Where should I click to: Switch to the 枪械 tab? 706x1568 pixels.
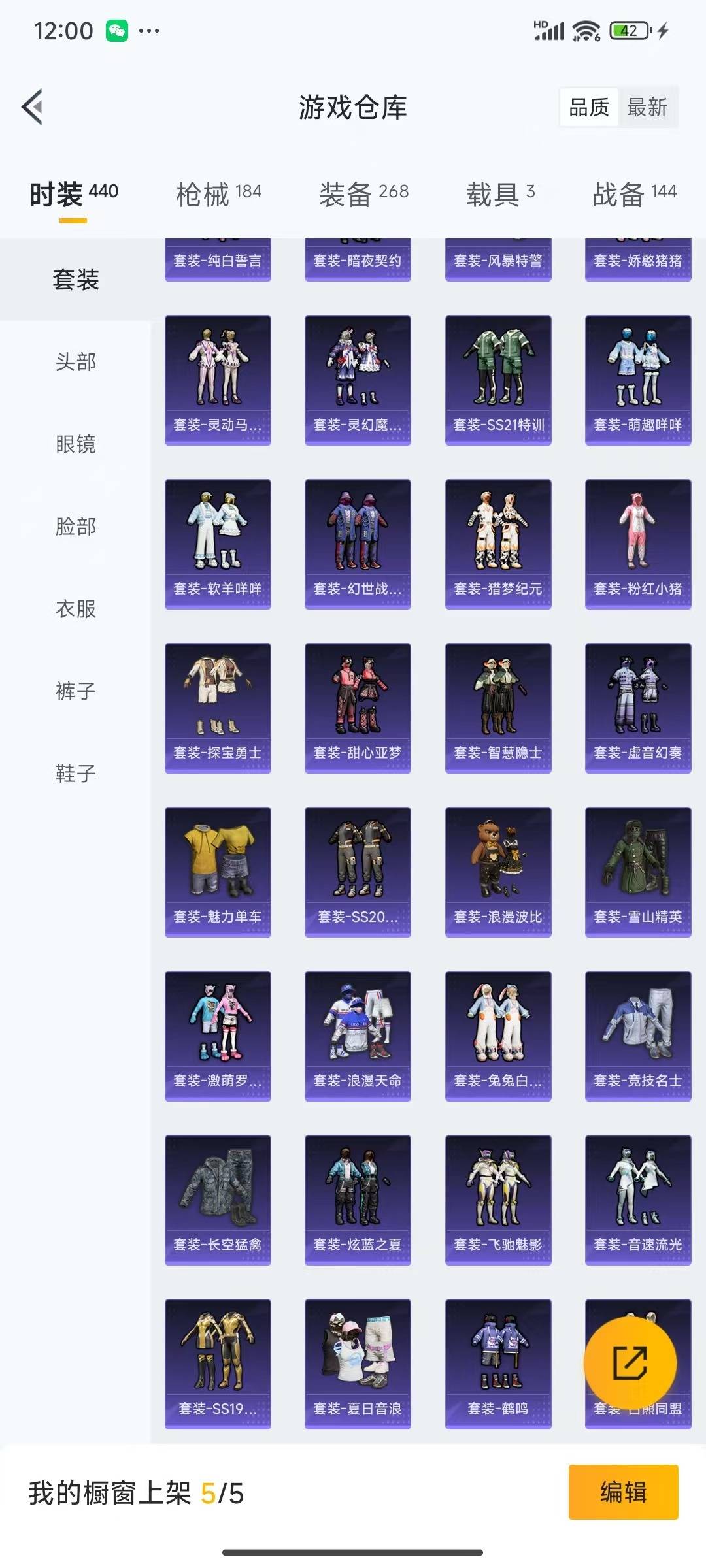[x=218, y=194]
